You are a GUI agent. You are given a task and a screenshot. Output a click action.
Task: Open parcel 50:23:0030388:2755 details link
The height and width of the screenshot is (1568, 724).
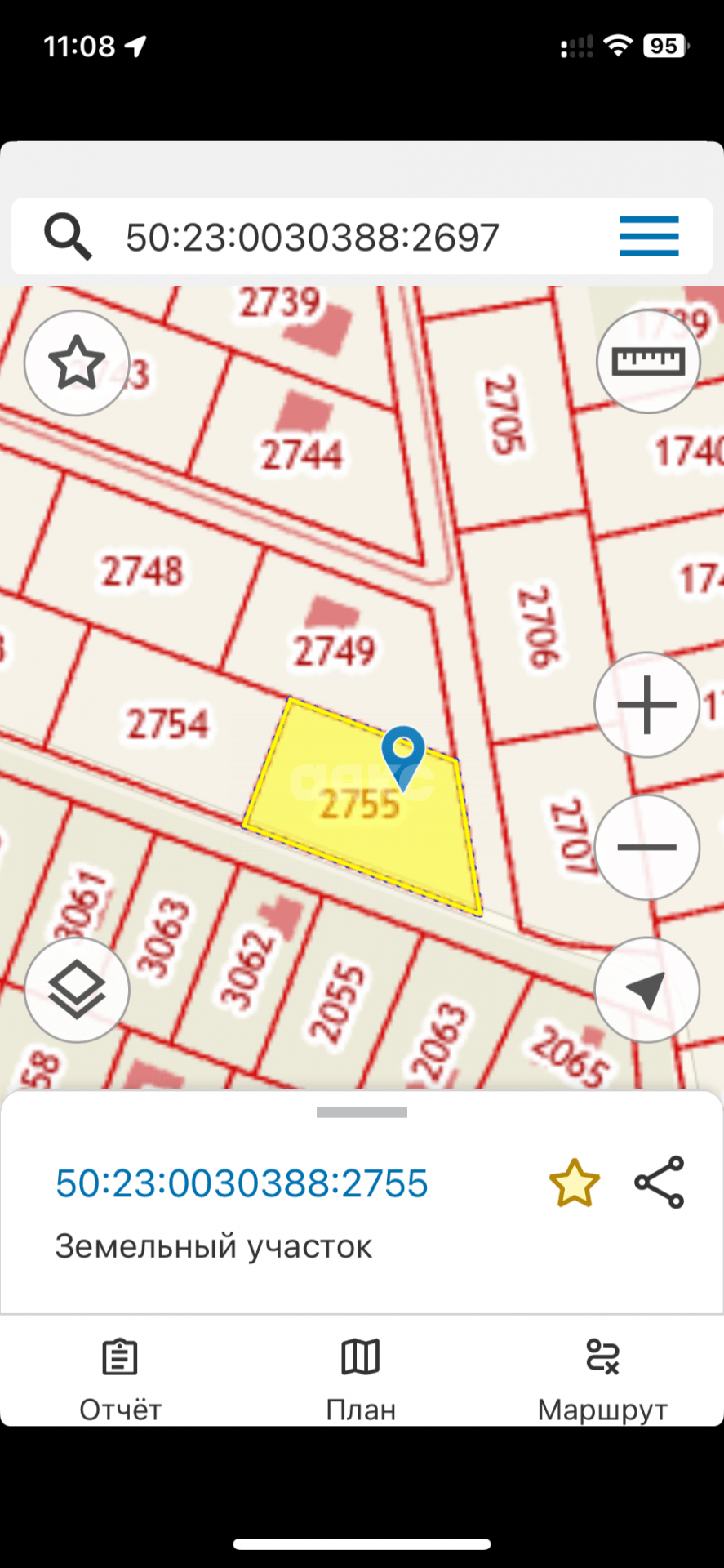coord(242,1183)
